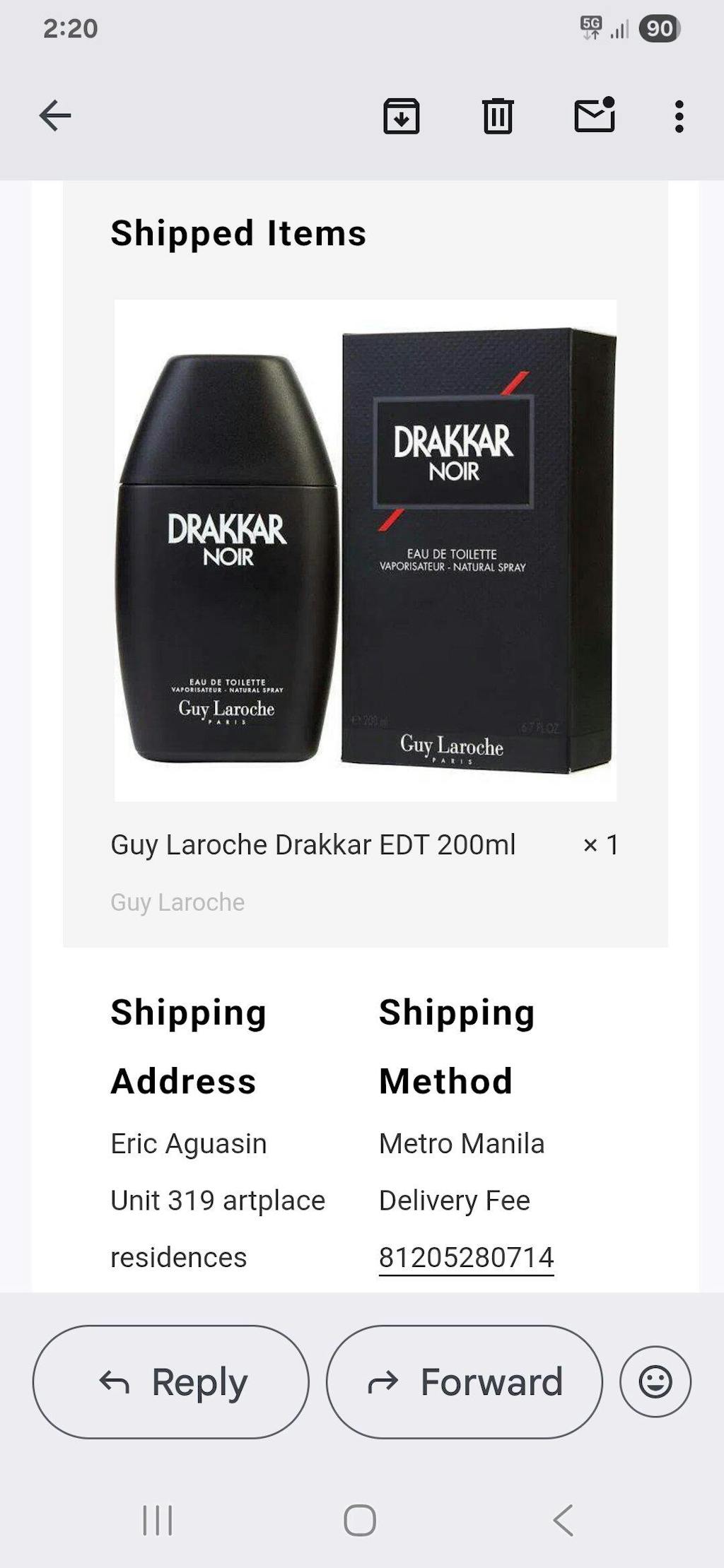Forward this email

[465, 1381]
